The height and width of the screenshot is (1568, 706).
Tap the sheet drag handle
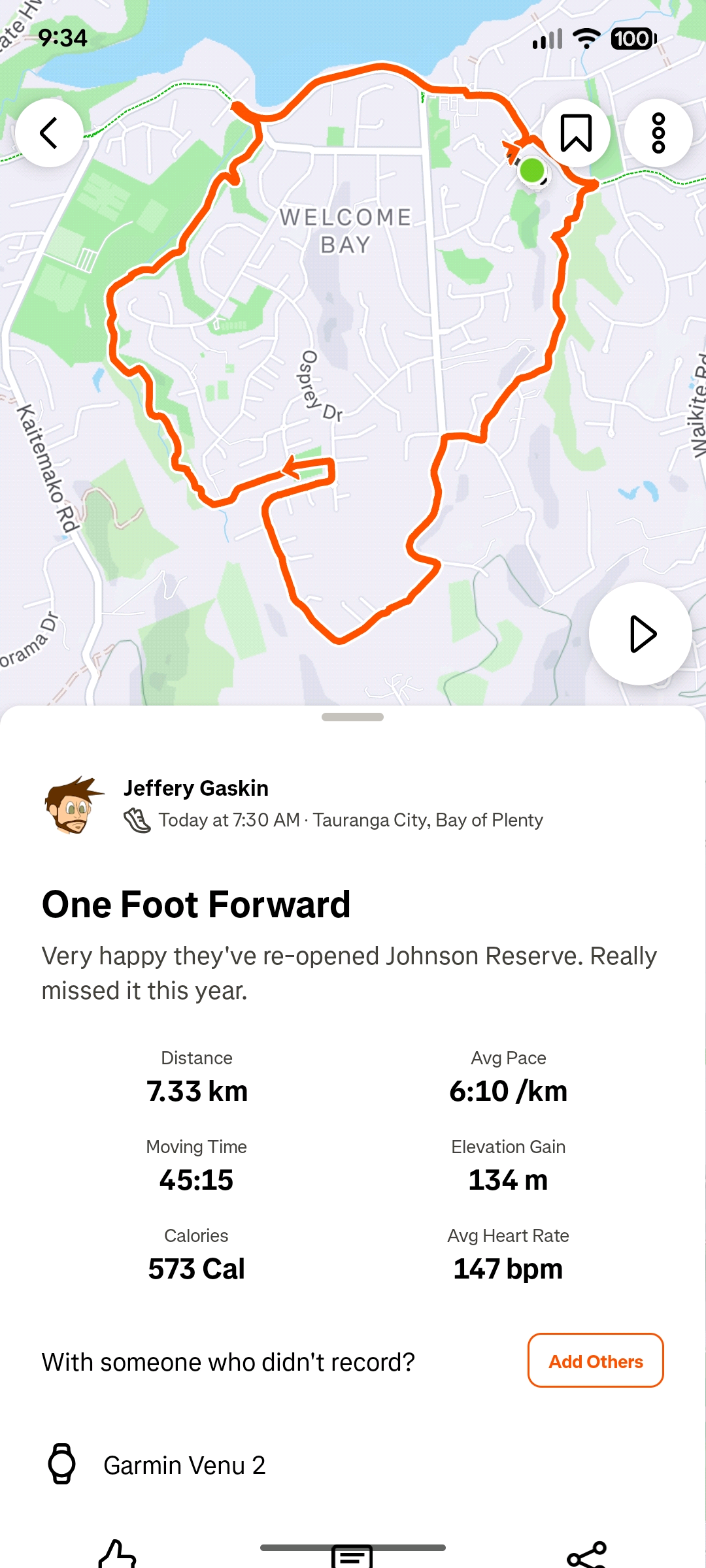(x=352, y=717)
